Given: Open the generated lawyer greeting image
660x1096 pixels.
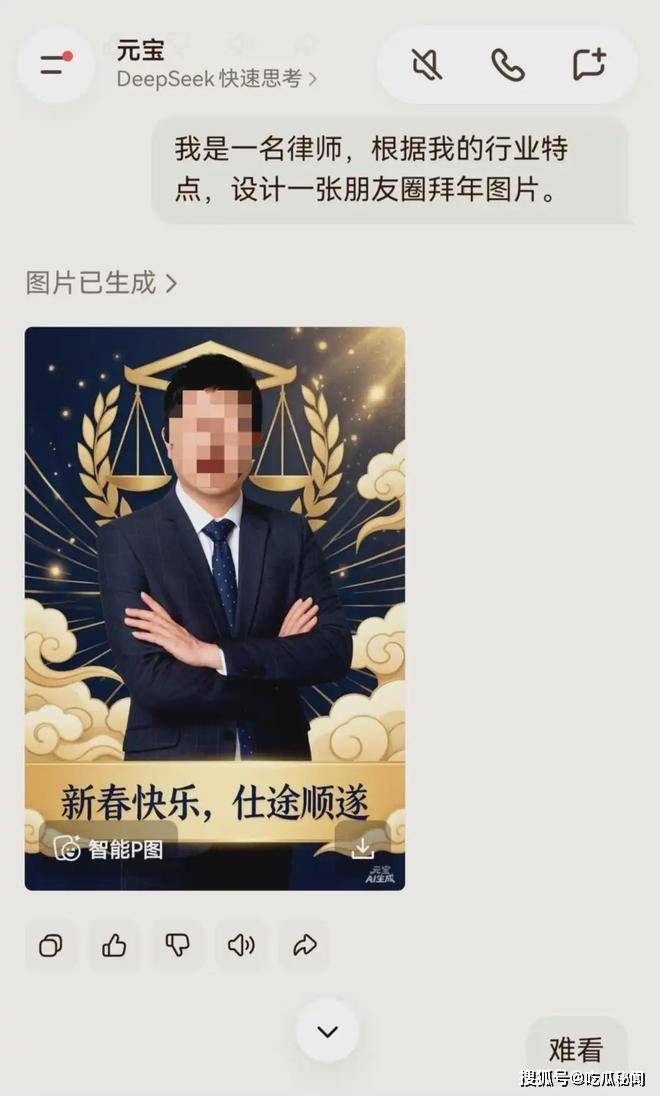Looking at the screenshot, I should coord(214,560).
